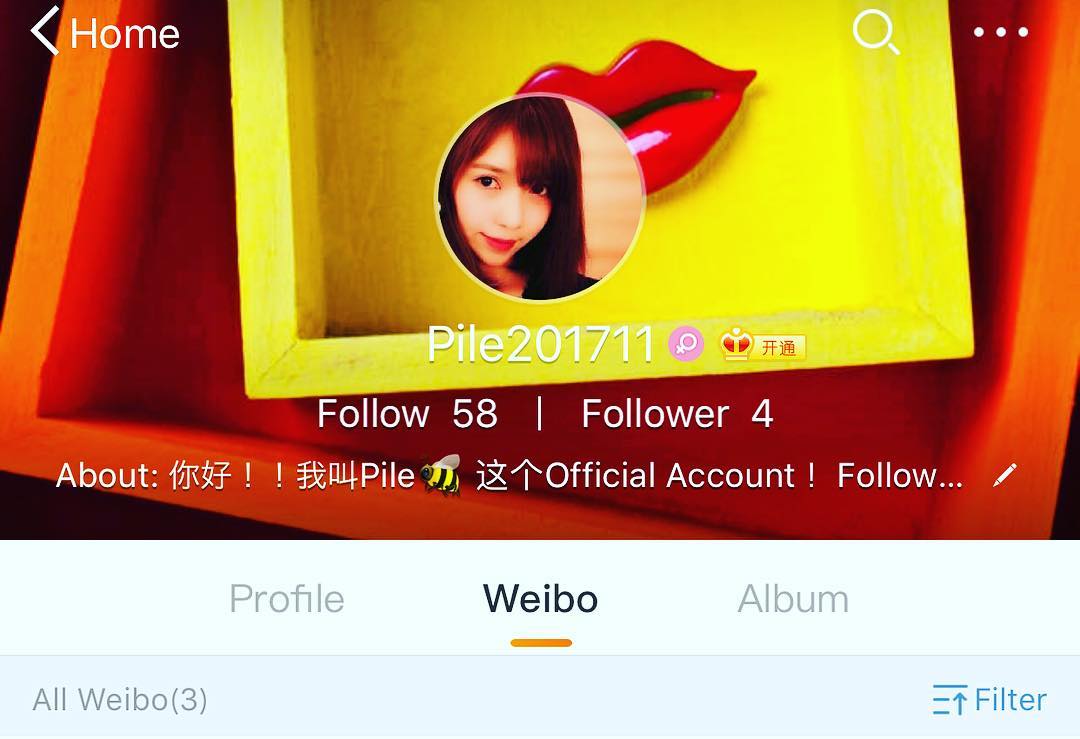
Task: Go back to Home
Action: 104,33
